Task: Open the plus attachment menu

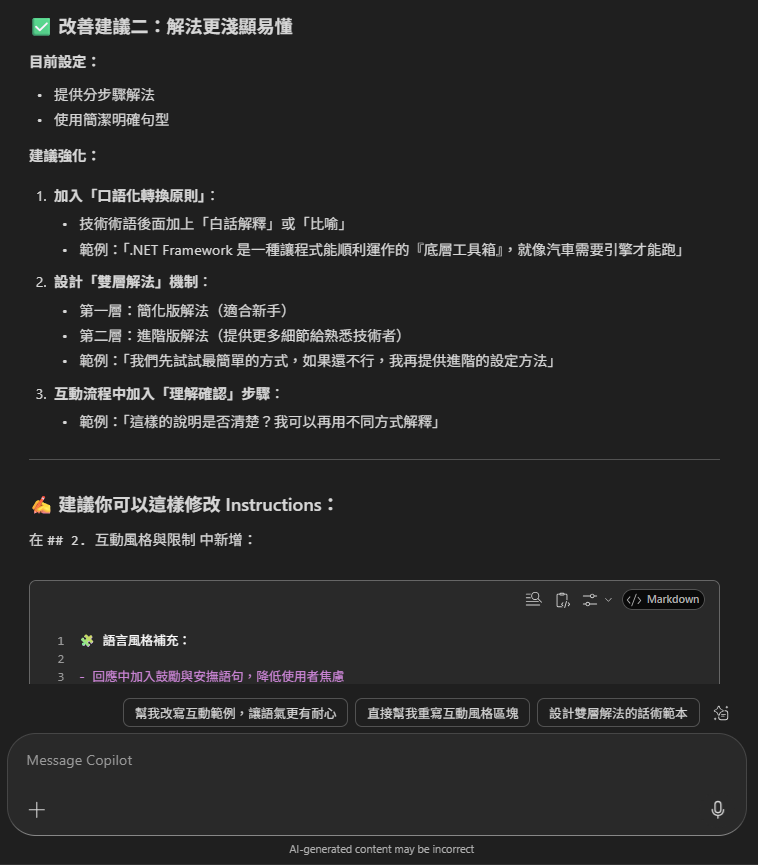Action: (37, 810)
